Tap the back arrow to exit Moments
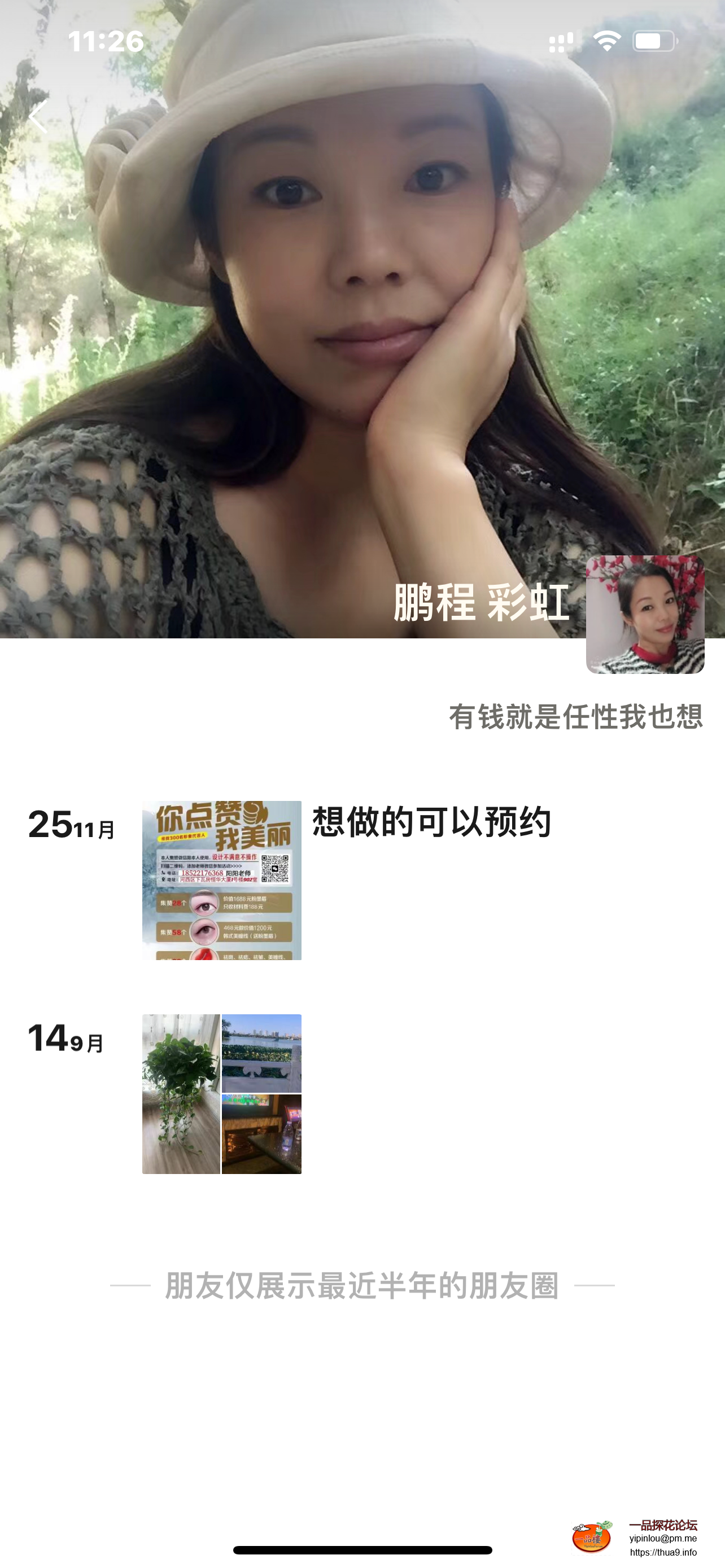This screenshot has width=725, height=1568. 38,118
